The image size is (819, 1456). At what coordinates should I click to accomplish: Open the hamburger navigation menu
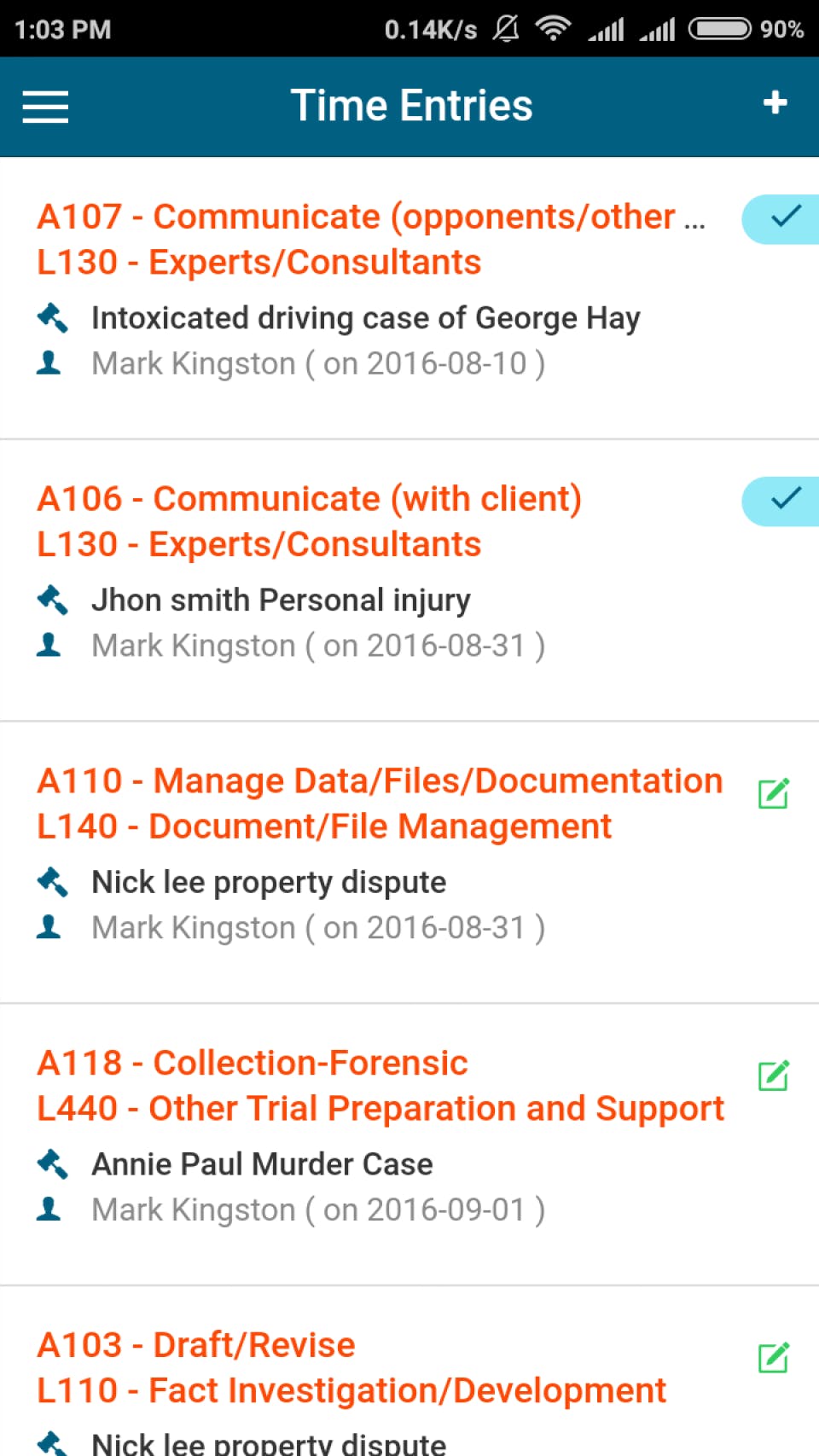(x=45, y=107)
